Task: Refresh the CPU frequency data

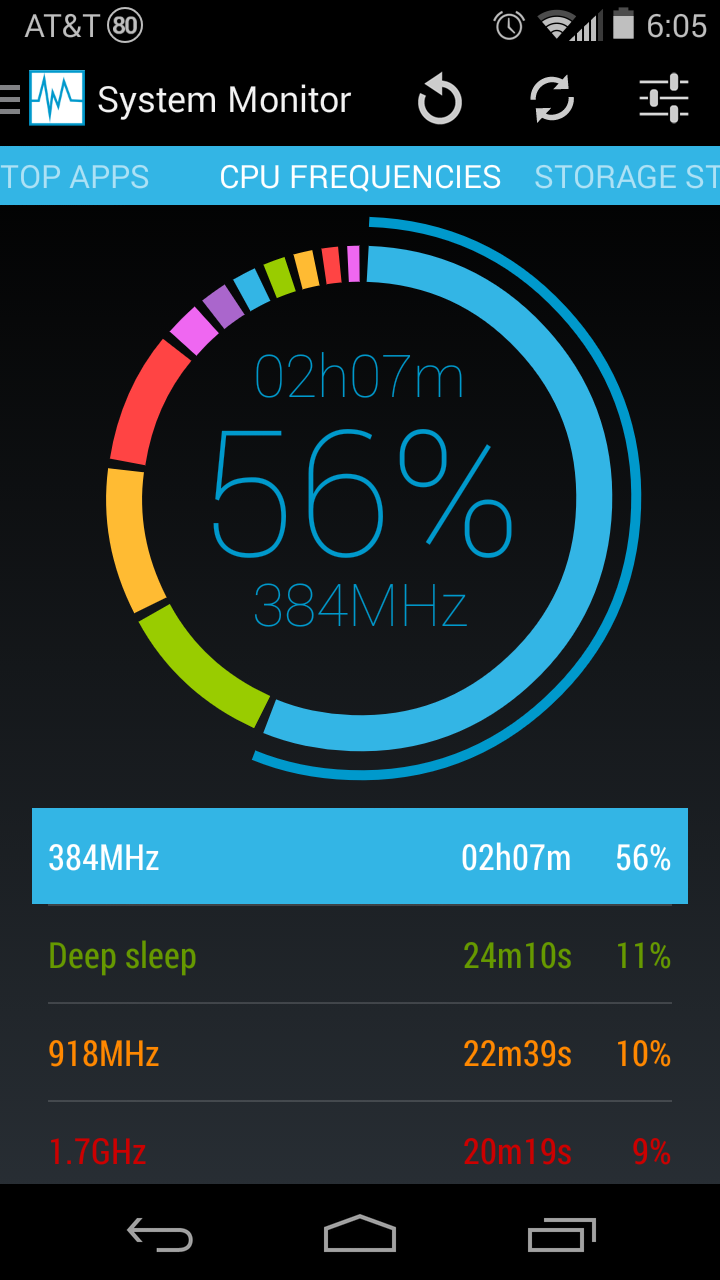Action: coord(552,99)
